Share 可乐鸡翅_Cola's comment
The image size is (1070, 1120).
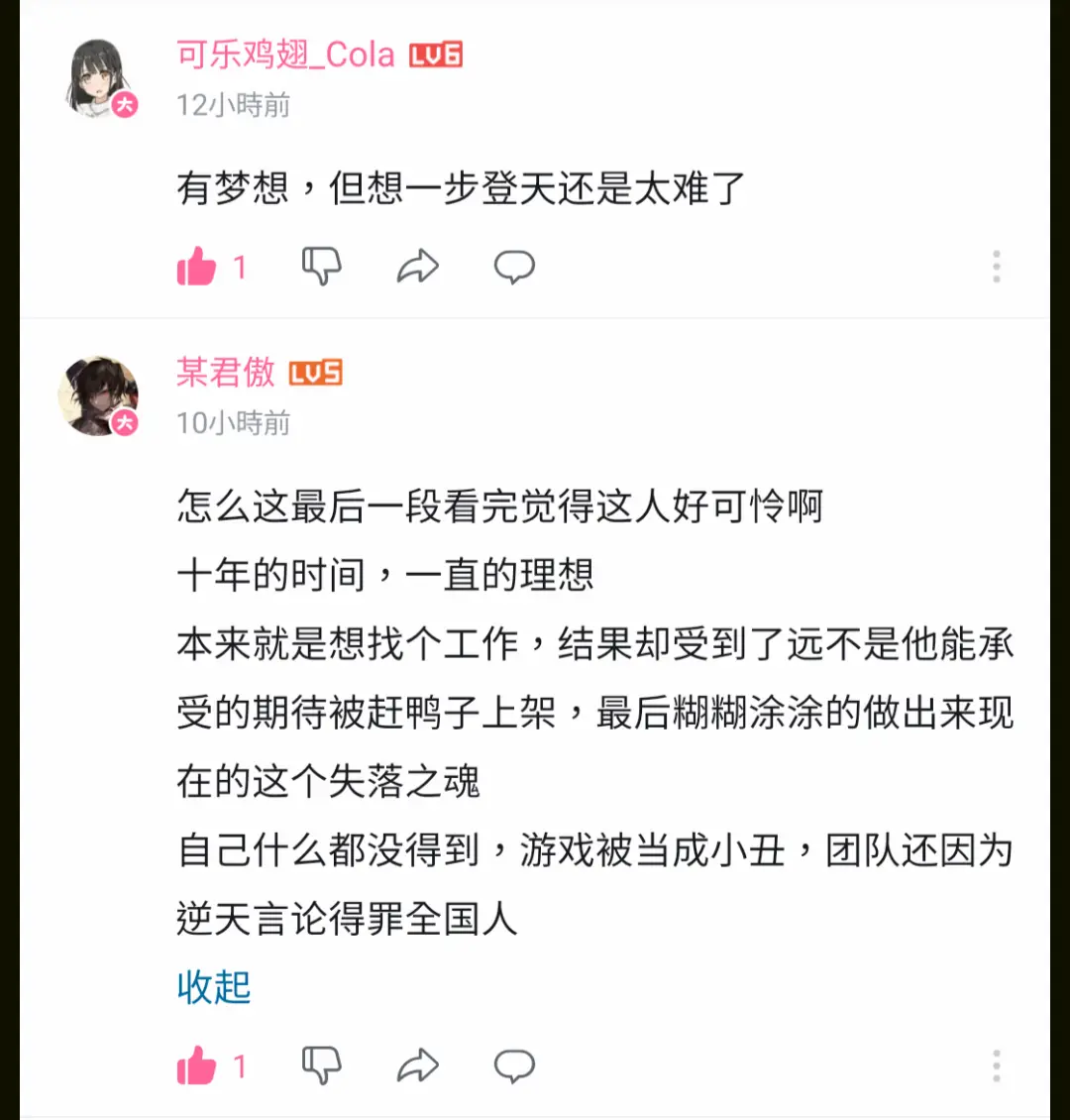[417, 267]
